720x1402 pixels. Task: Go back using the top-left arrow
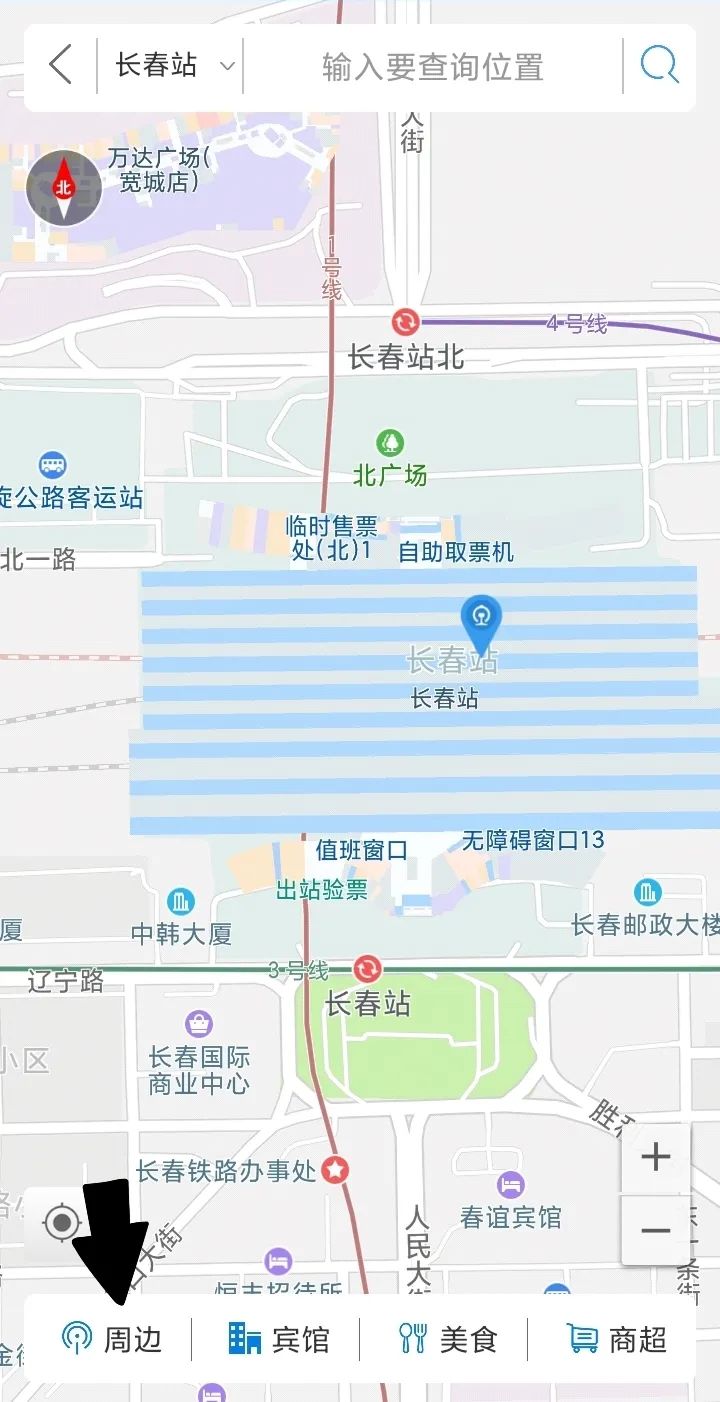click(x=61, y=66)
